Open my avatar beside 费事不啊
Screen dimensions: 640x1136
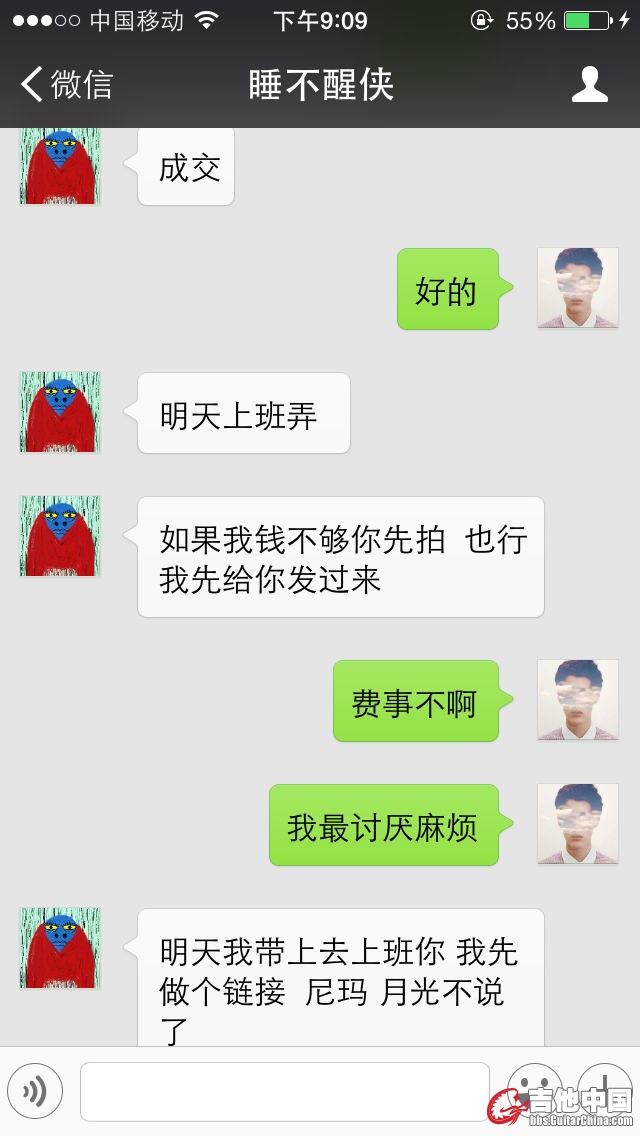pyautogui.click(x=578, y=700)
